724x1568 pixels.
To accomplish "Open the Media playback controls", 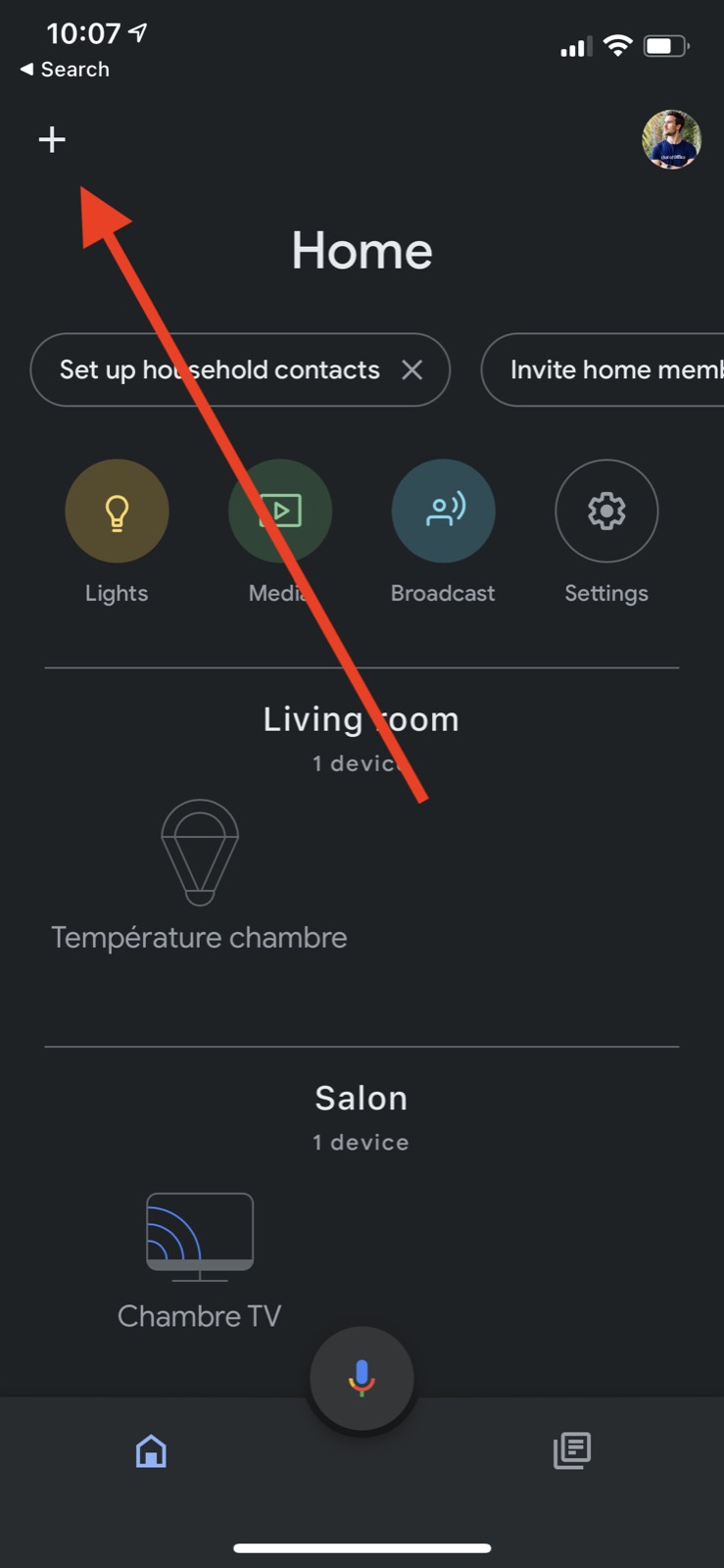I will click(280, 511).
